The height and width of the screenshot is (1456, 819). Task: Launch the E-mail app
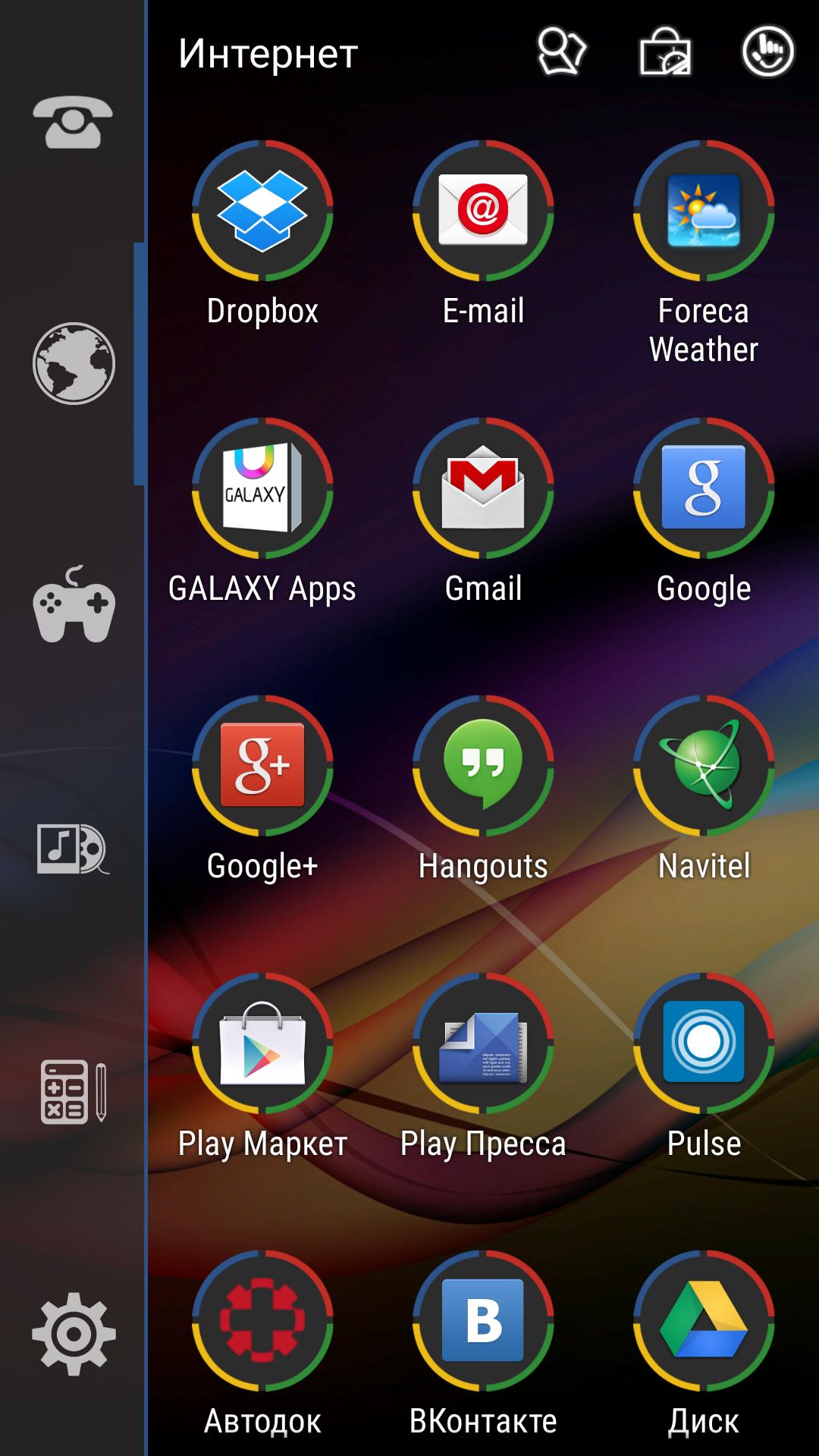[483, 211]
